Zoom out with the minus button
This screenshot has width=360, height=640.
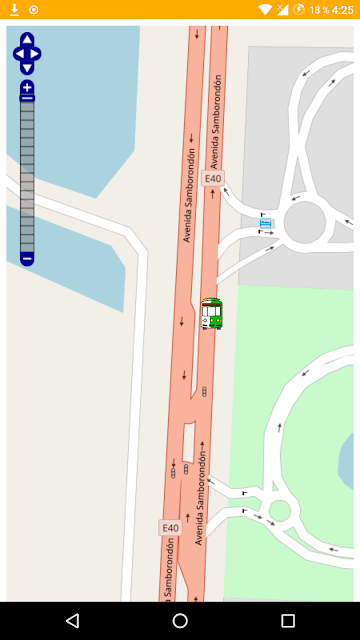pos(27,259)
